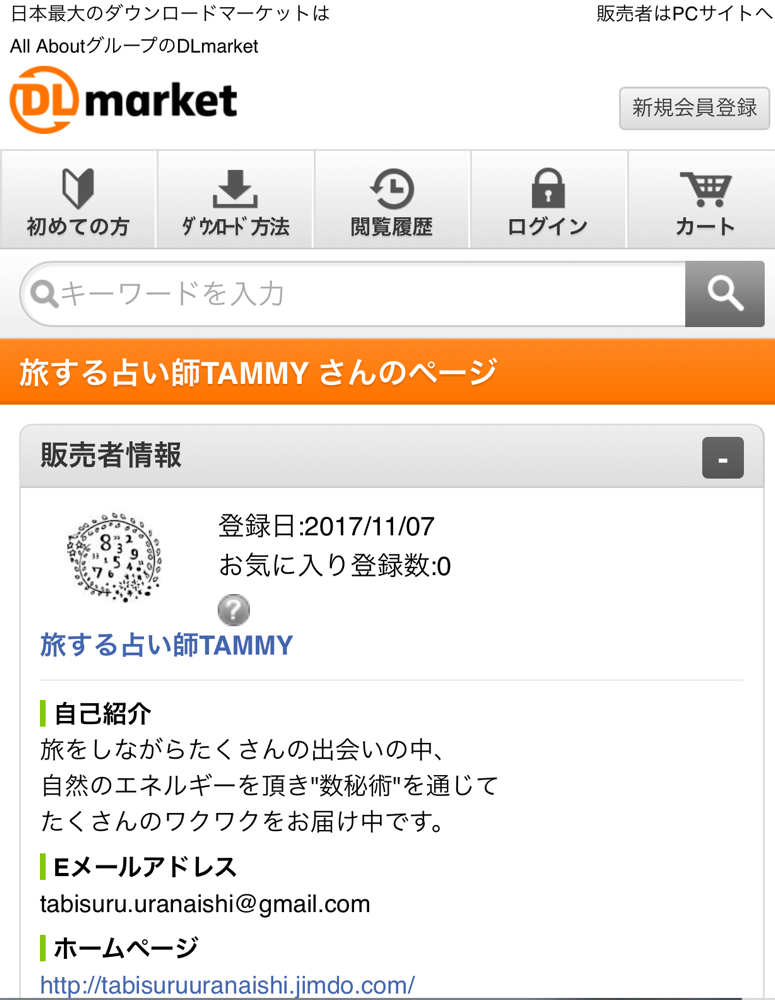The width and height of the screenshot is (775, 1000).
Task: Switch via 販売者はPCサイトへ link
Action: pyautogui.click(x=683, y=14)
